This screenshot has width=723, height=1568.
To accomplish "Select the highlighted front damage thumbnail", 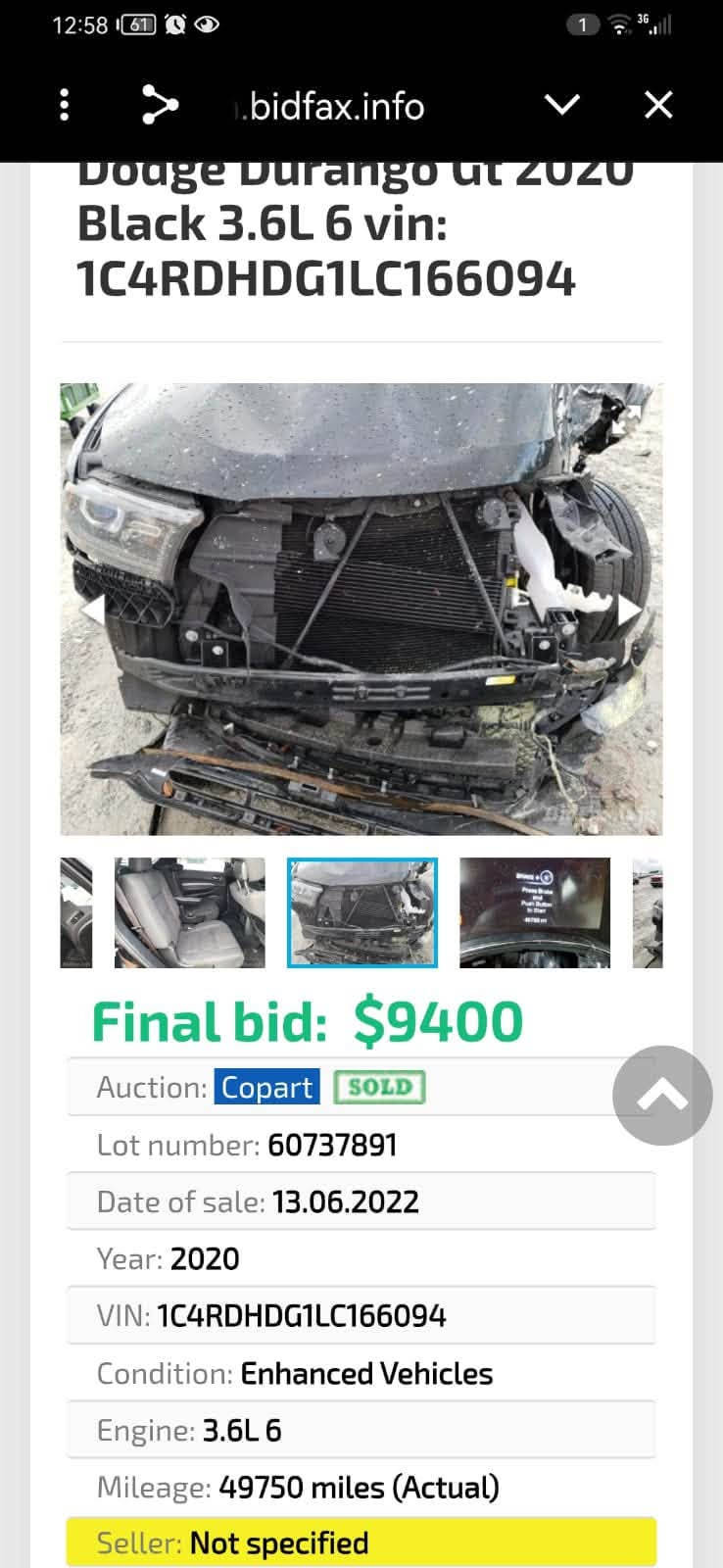I will 362,912.
